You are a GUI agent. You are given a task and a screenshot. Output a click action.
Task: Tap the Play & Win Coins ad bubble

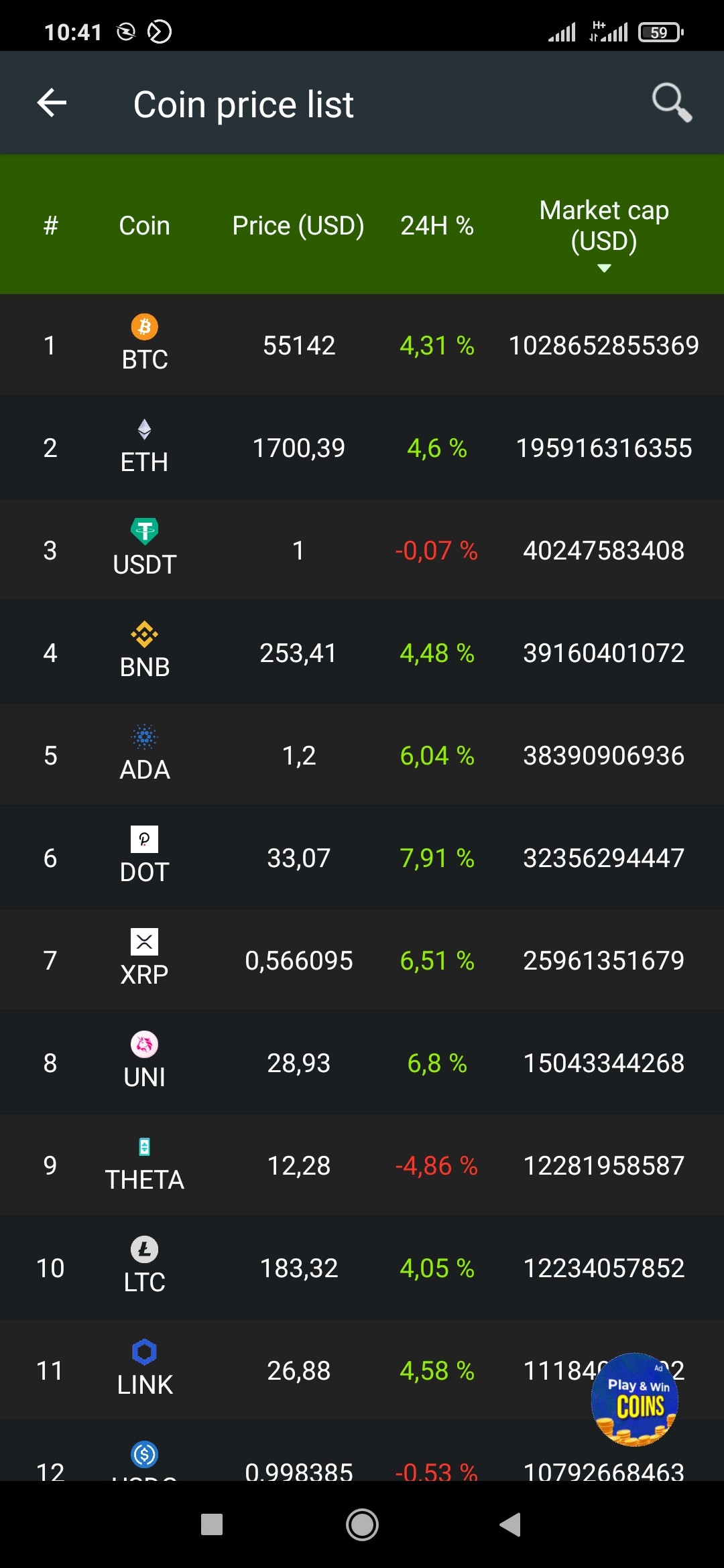click(x=635, y=1400)
